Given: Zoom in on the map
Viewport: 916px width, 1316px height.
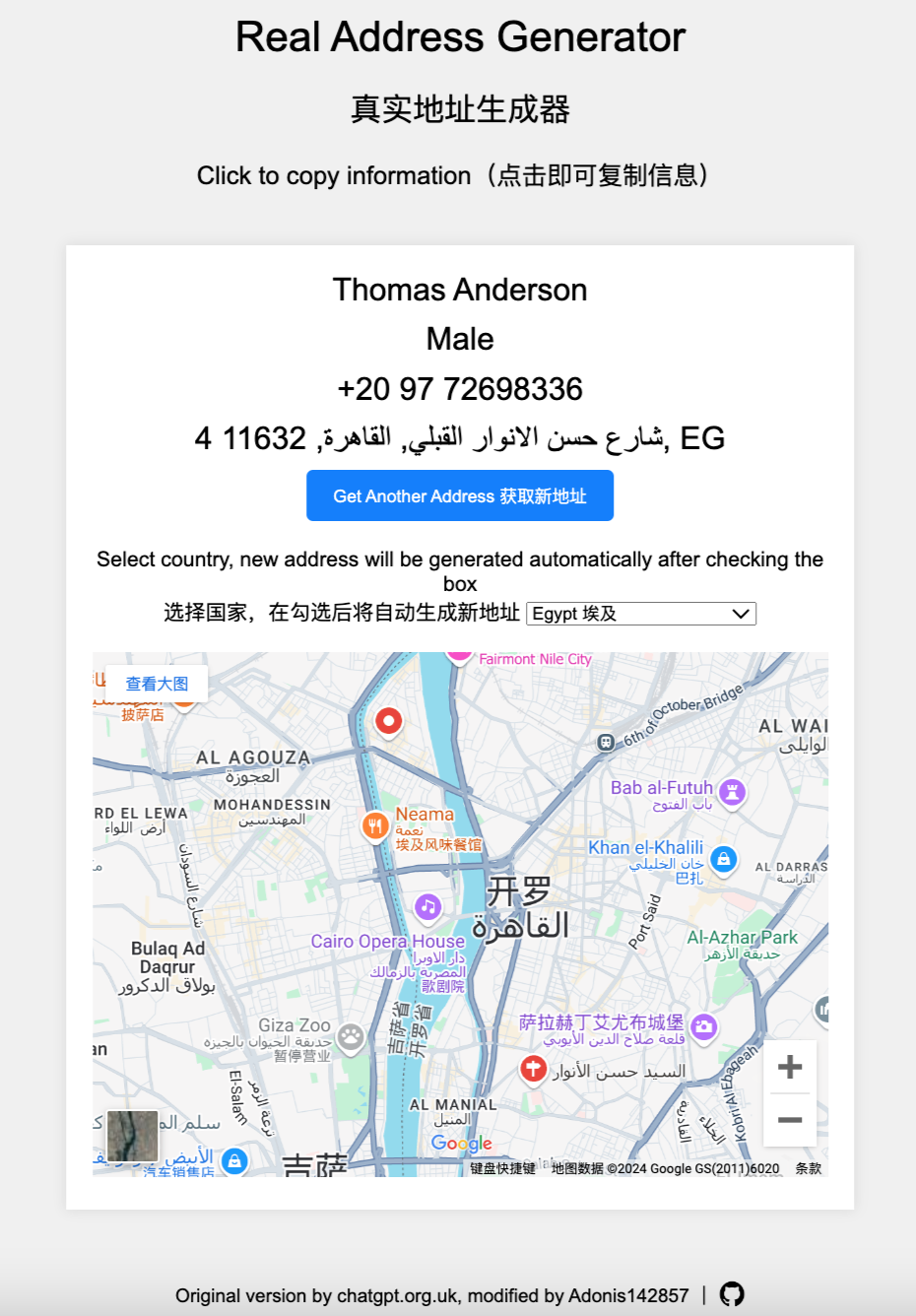Looking at the screenshot, I should [789, 1067].
